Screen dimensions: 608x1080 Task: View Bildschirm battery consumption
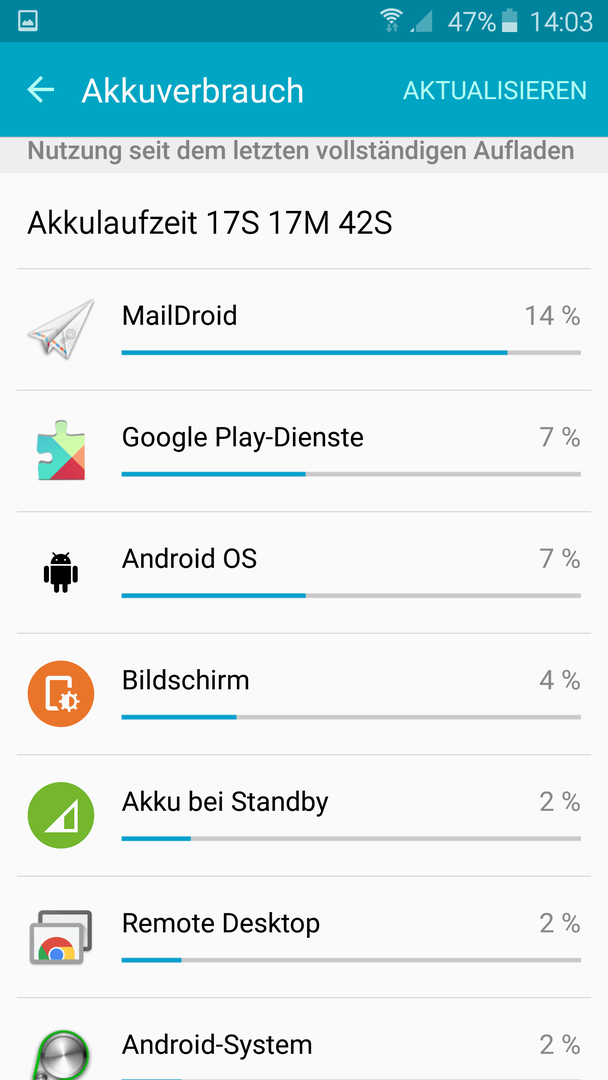tap(304, 694)
